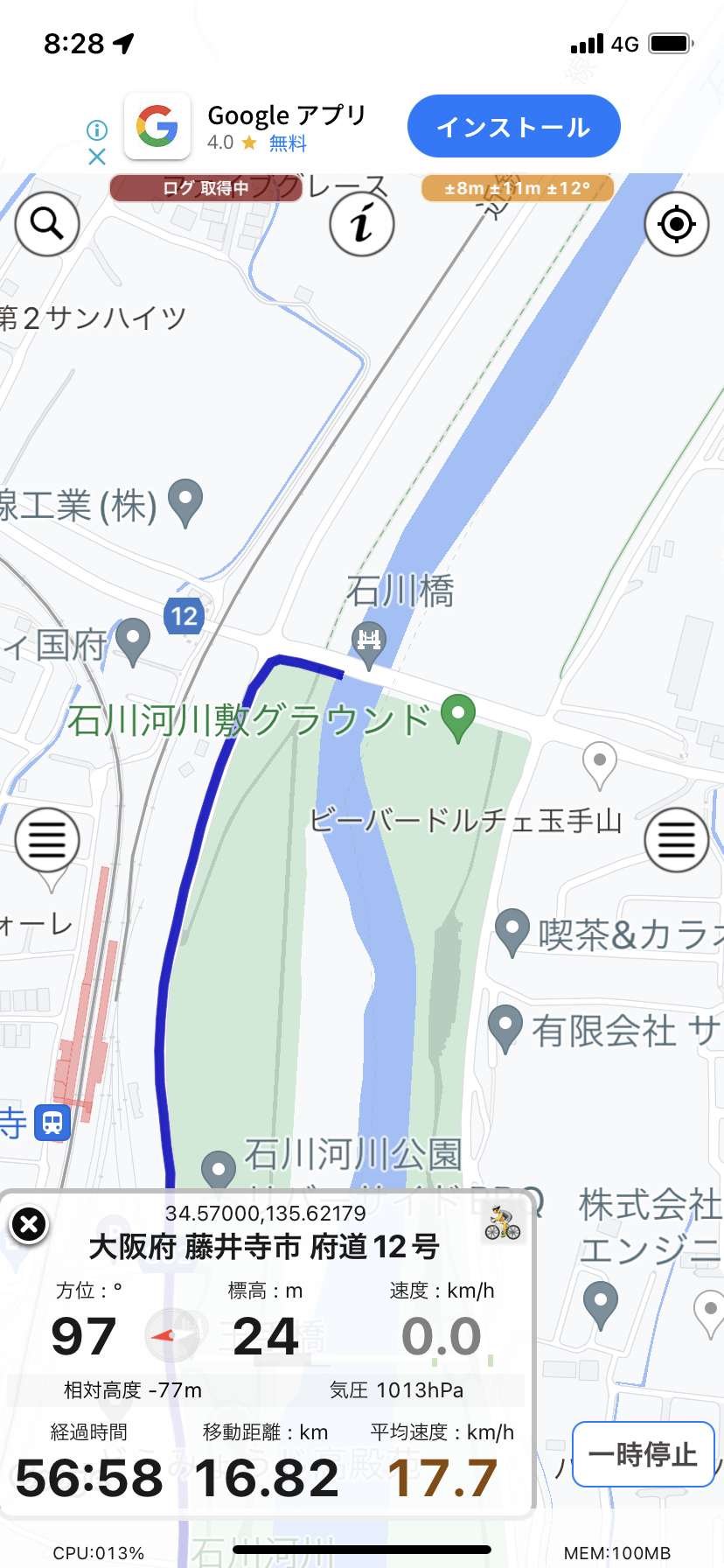The image size is (724, 1568).
Task: Tap the 一時停止 pause button
Action: coord(644,1454)
